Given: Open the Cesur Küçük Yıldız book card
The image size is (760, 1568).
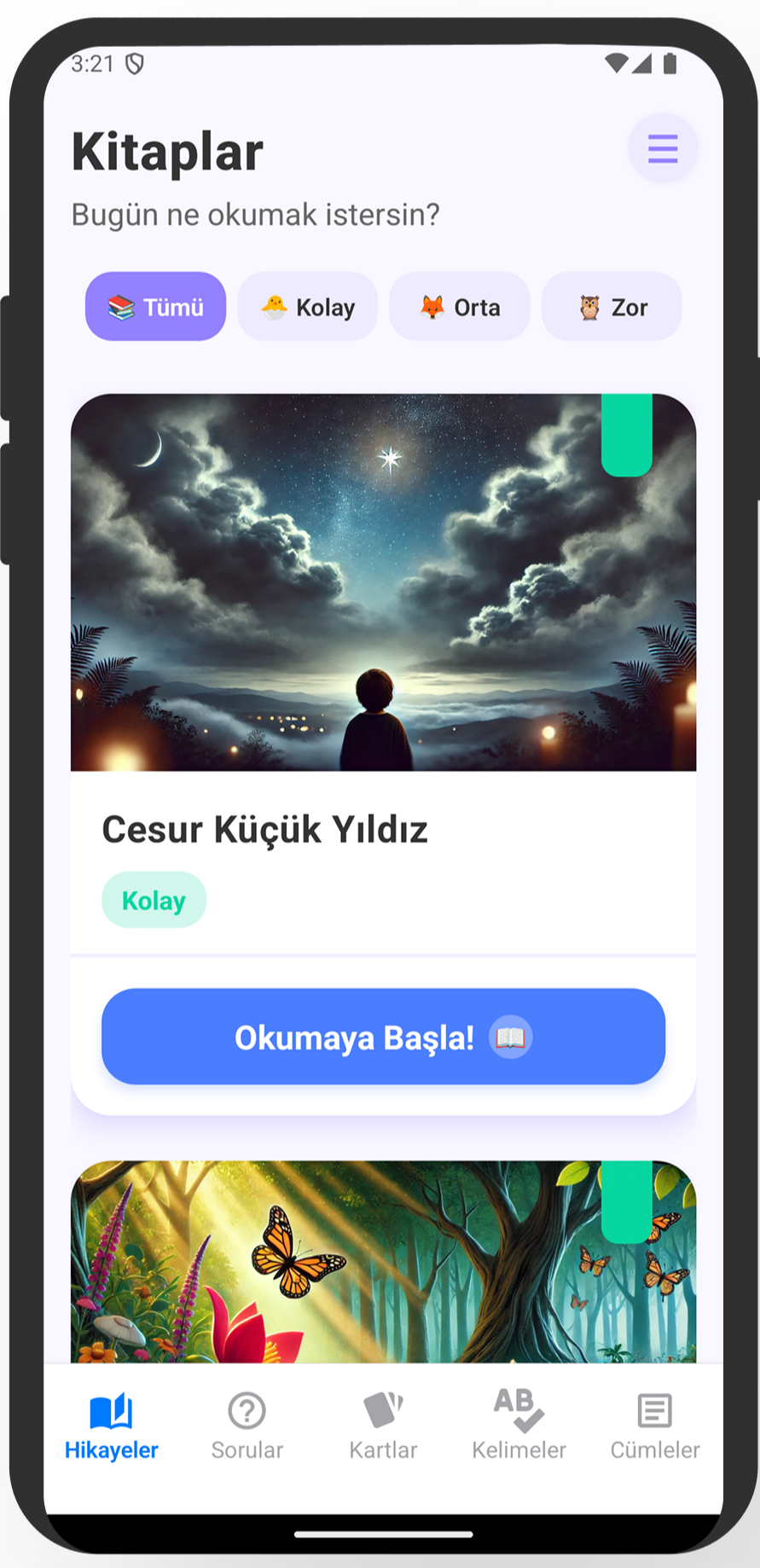Looking at the screenshot, I should [x=383, y=597].
